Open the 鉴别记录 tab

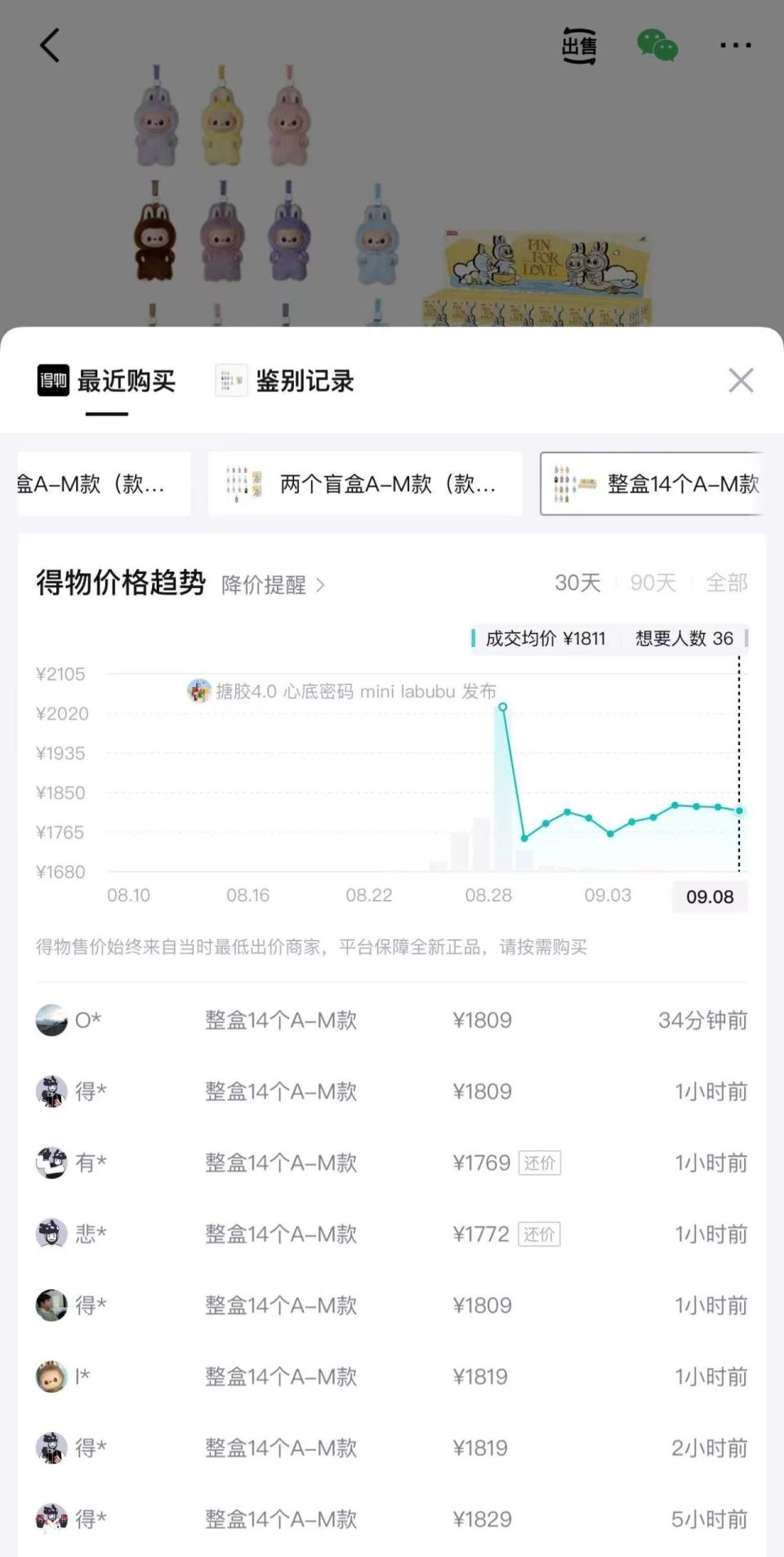click(306, 381)
